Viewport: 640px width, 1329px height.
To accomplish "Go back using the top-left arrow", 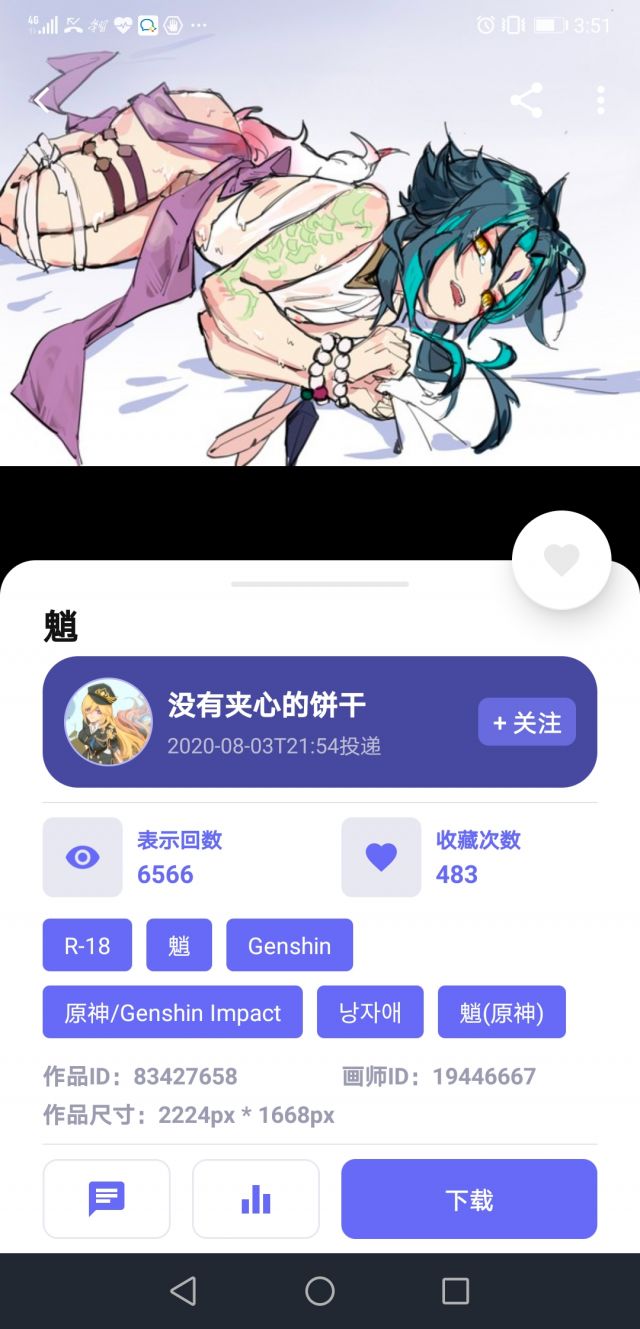I will 41,99.
